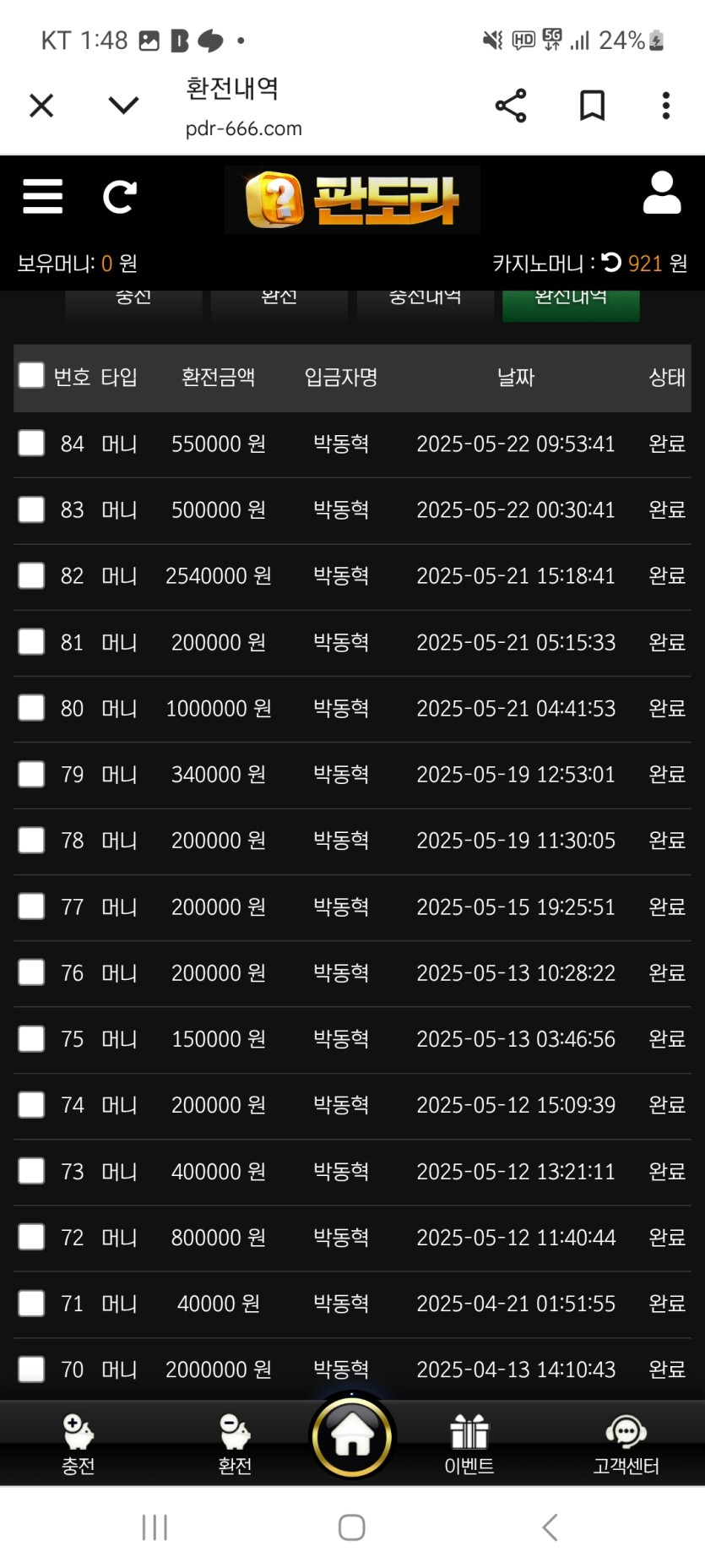This screenshot has width=705, height=1568.
Task: Go to 충전 in bottom navigation
Action: point(79,1444)
